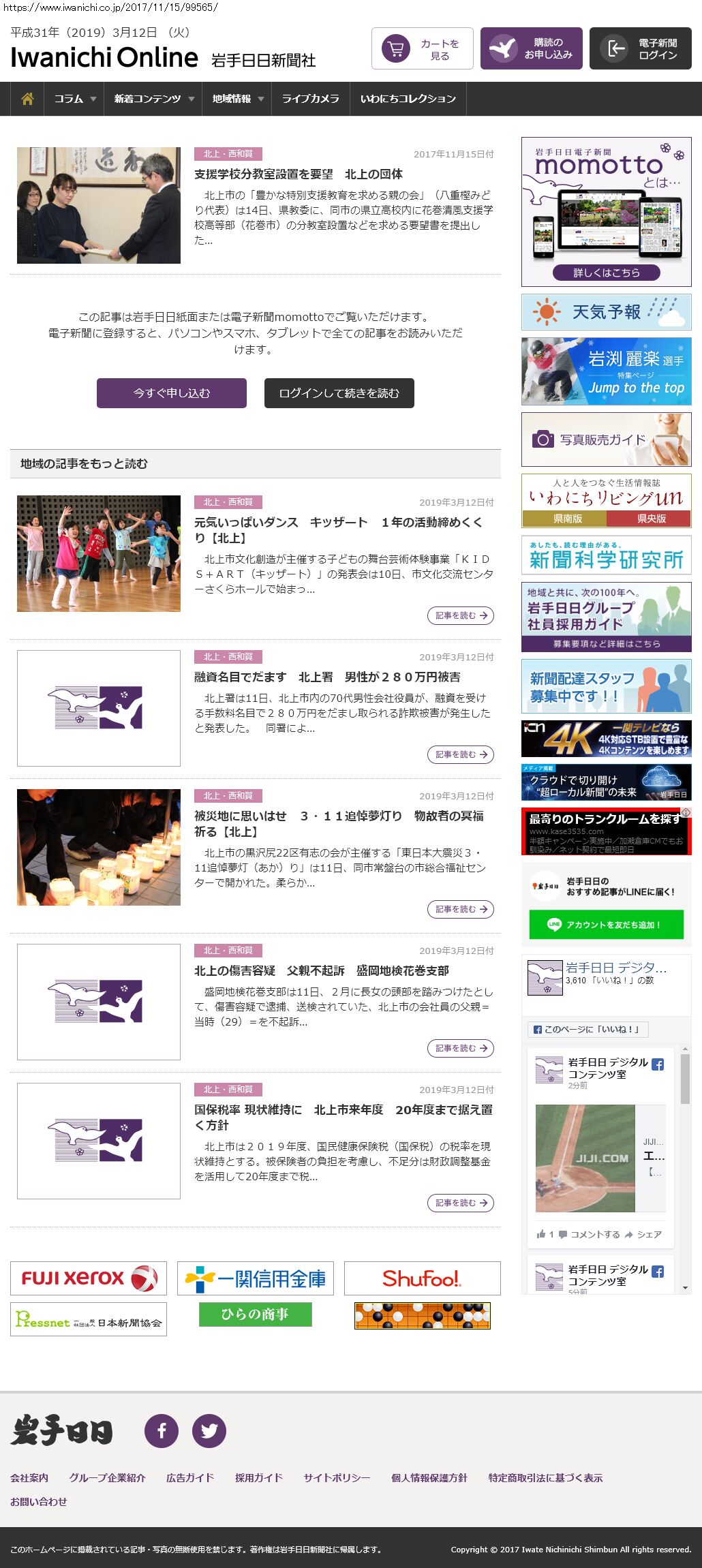Tap ログインして続きを読む button
The width and height of the screenshot is (702, 1568).
click(339, 393)
